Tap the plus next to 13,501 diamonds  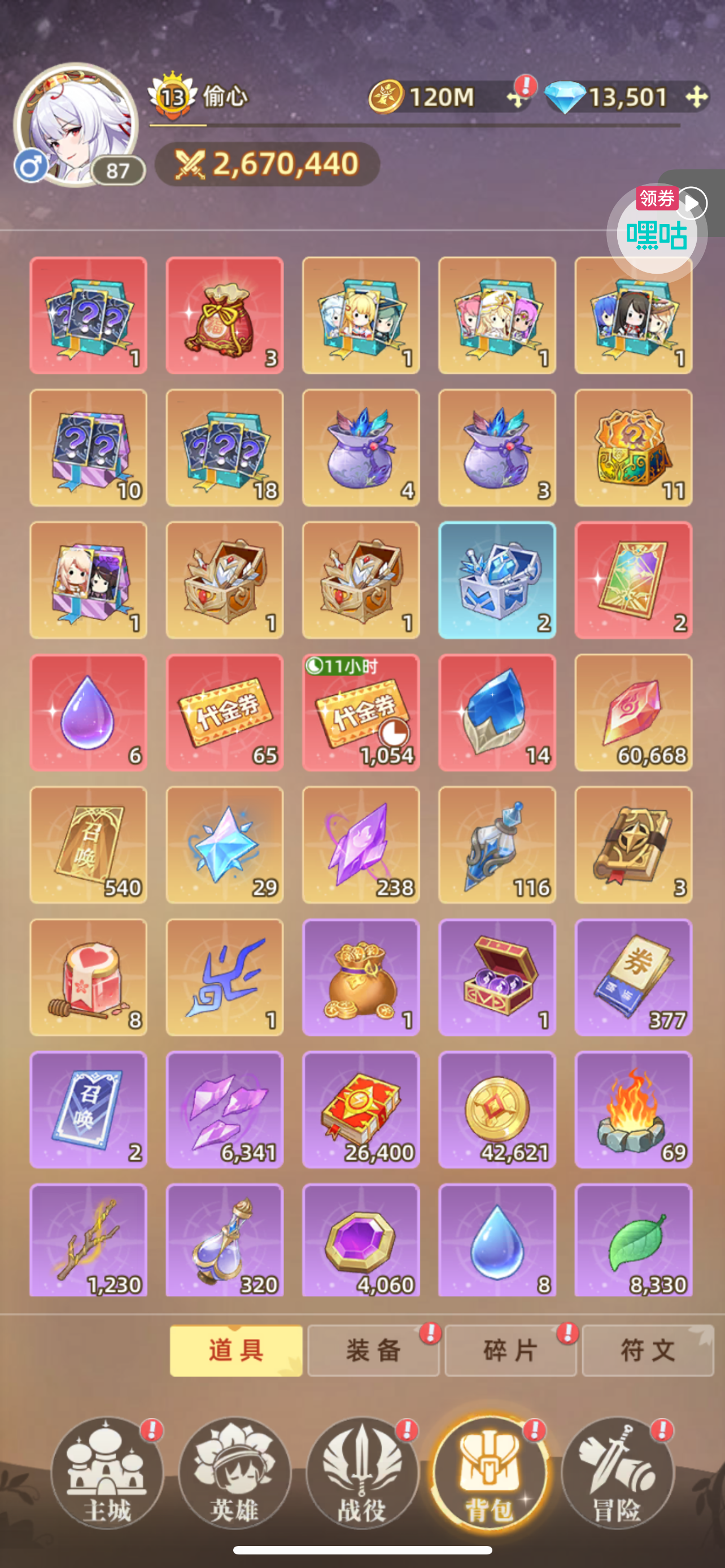(696, 98)
